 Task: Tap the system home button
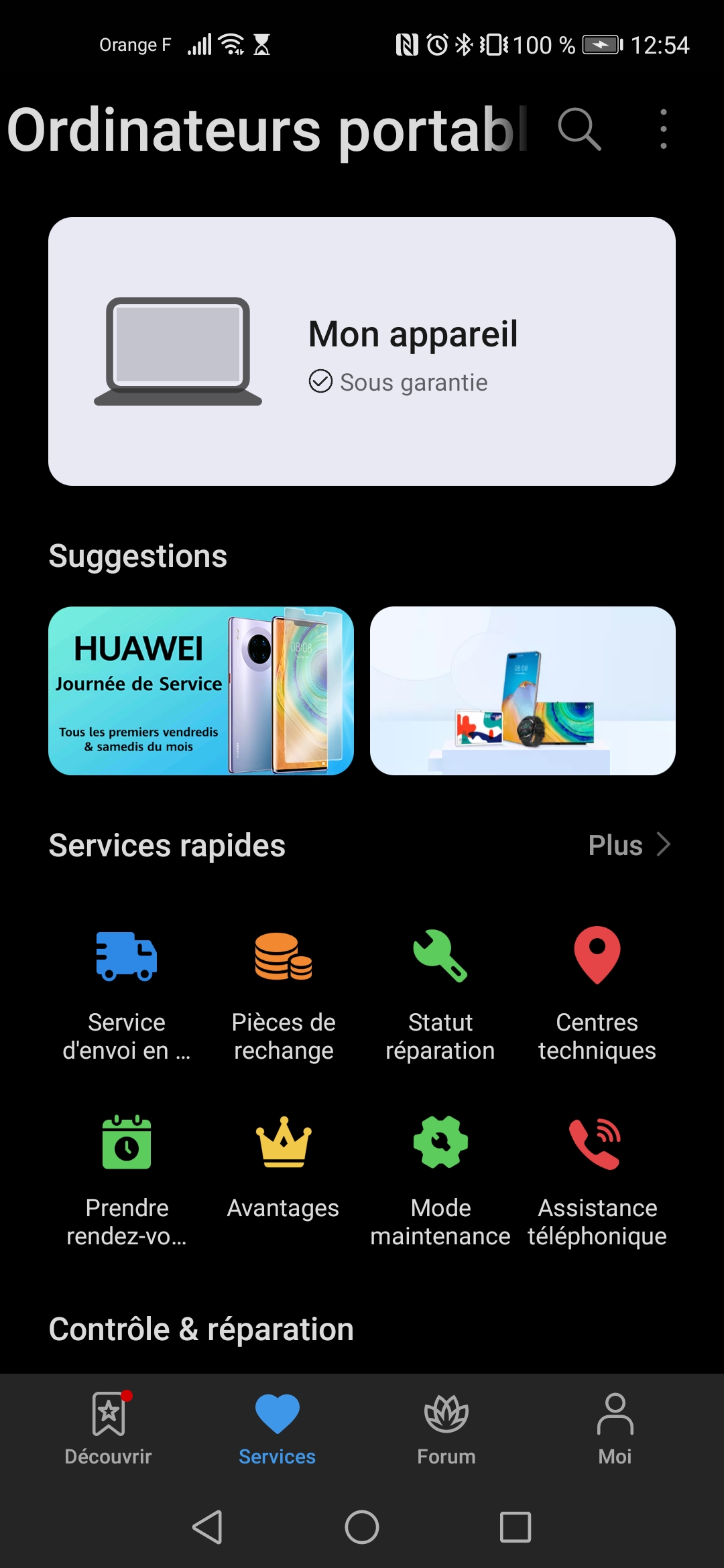[362, 1527]
